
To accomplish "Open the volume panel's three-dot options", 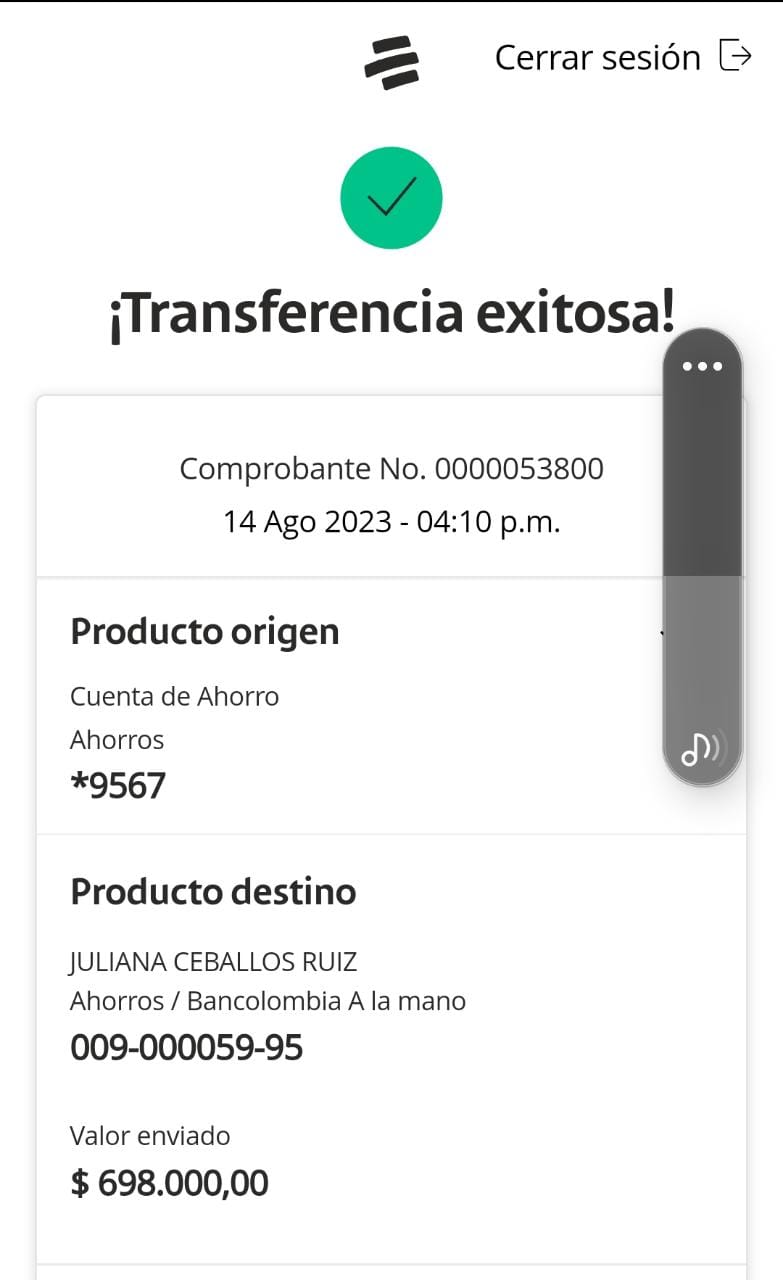I will point(702,366).
